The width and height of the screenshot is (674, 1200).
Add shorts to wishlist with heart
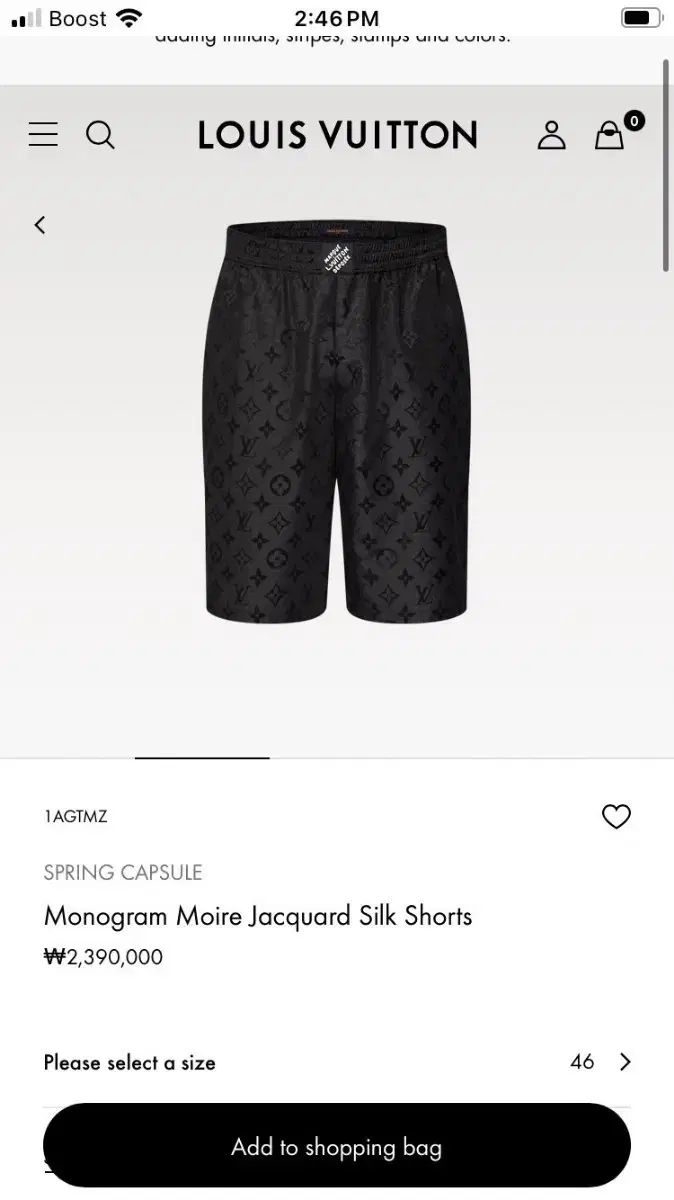[616, 817]
